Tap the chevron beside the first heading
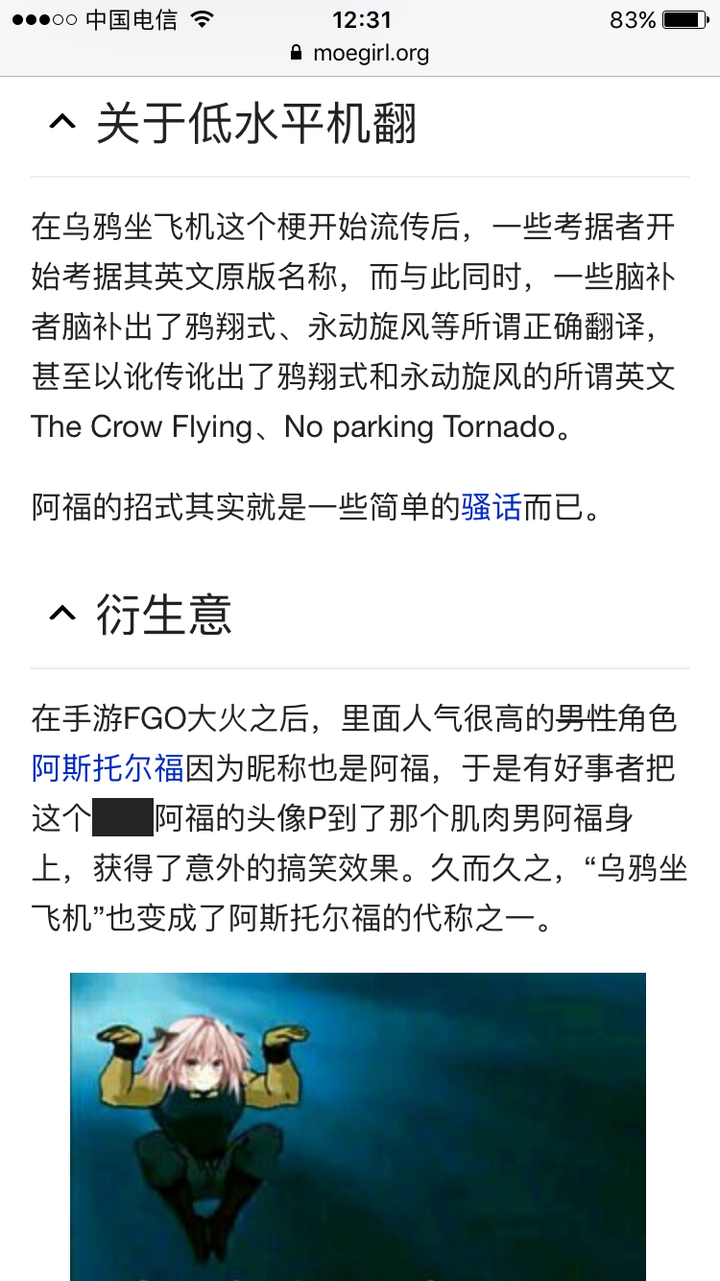 (62, 121)
